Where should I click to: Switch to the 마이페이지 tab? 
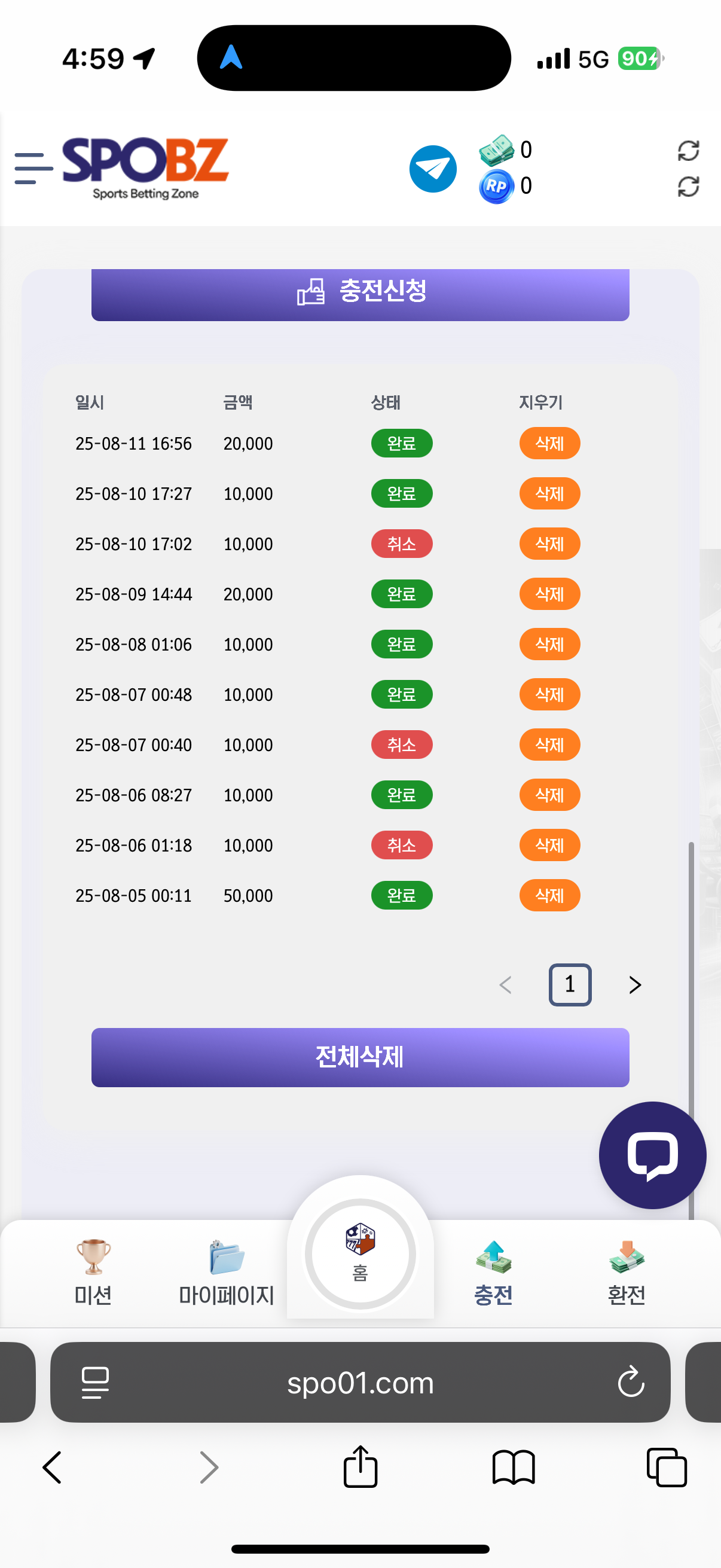(227, 1272)
